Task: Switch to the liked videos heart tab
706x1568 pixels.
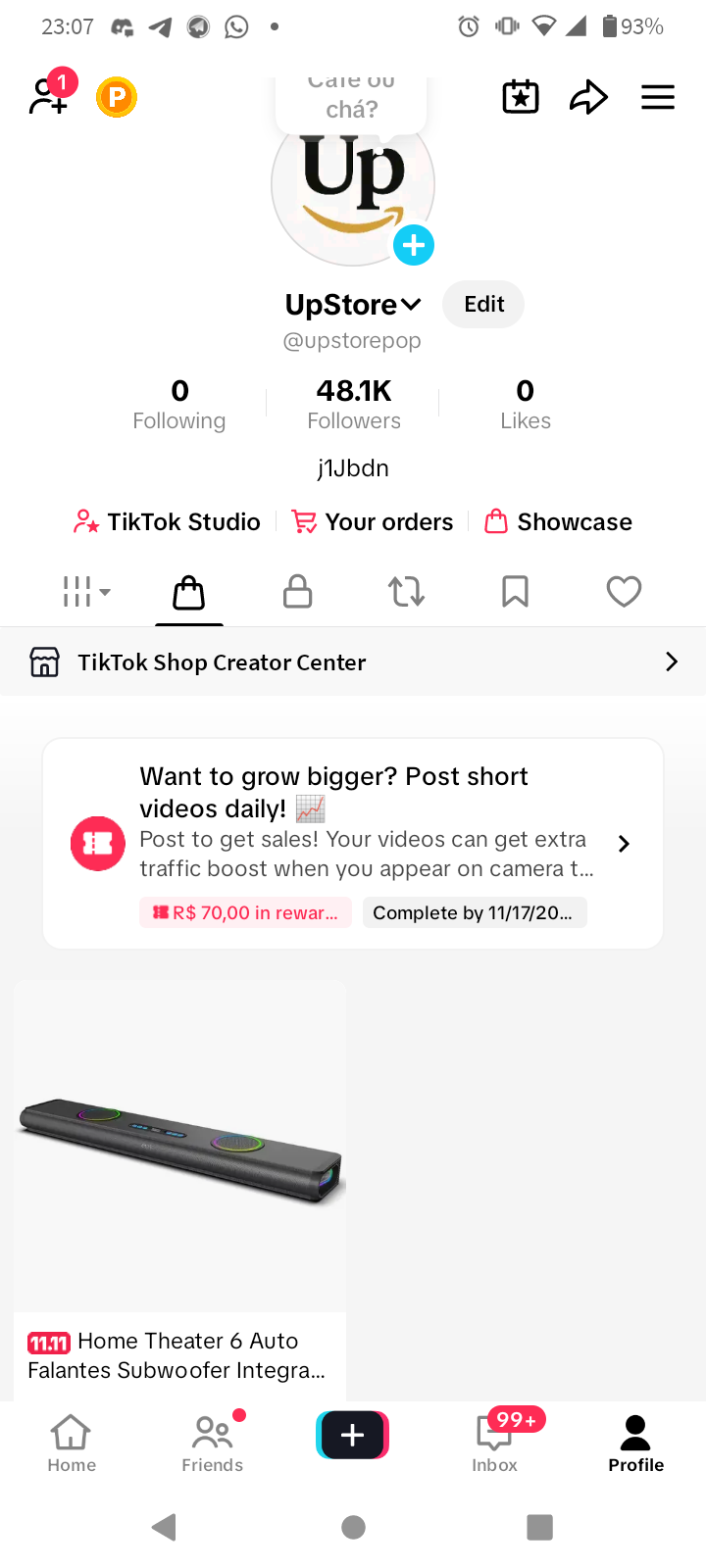Action: 624,592
